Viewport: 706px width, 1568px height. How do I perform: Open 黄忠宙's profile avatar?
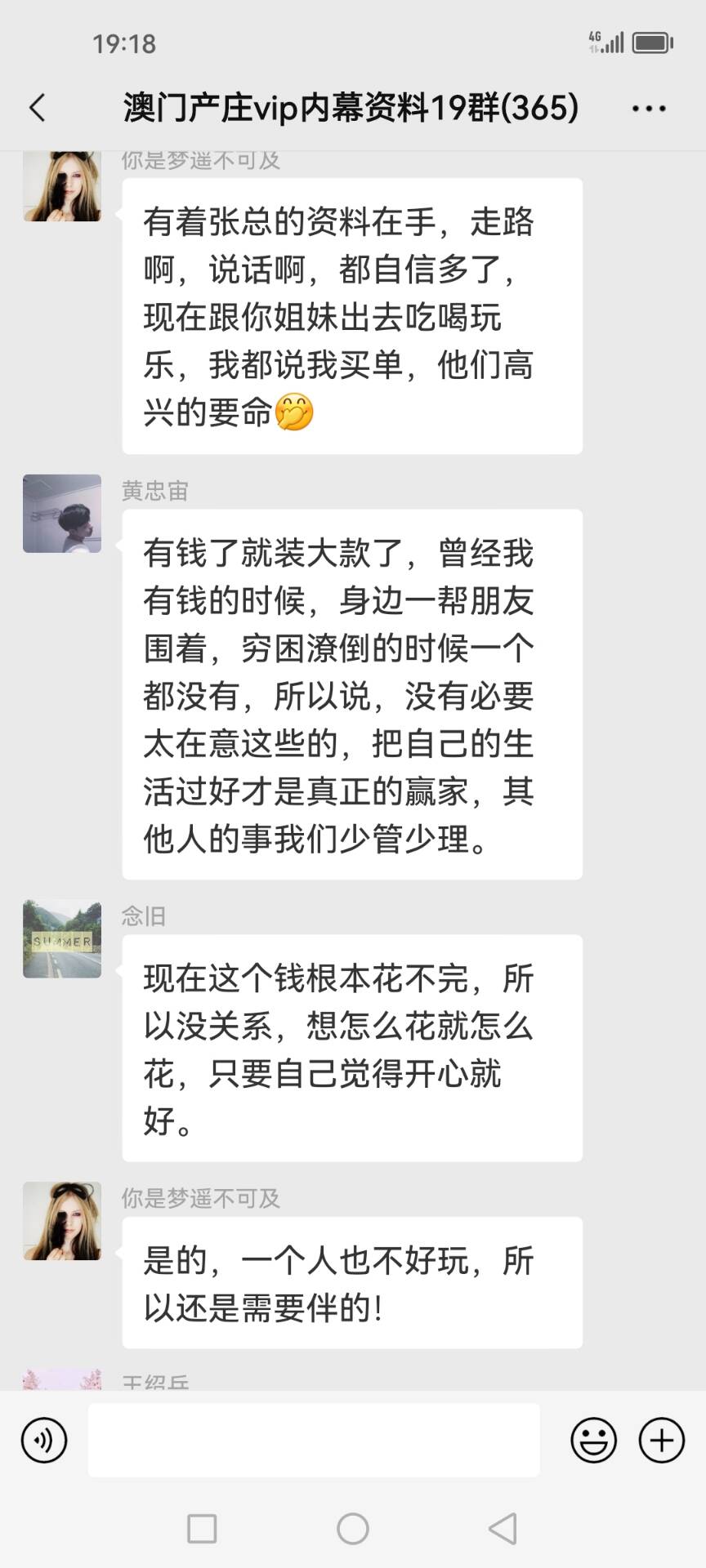click(x=62, y=514)
